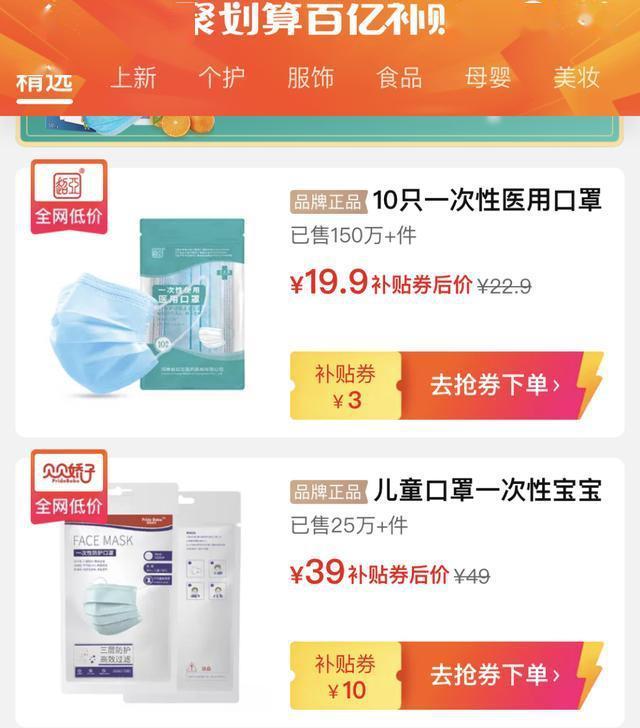Switch to the 上新 tab

click(133, 78)
